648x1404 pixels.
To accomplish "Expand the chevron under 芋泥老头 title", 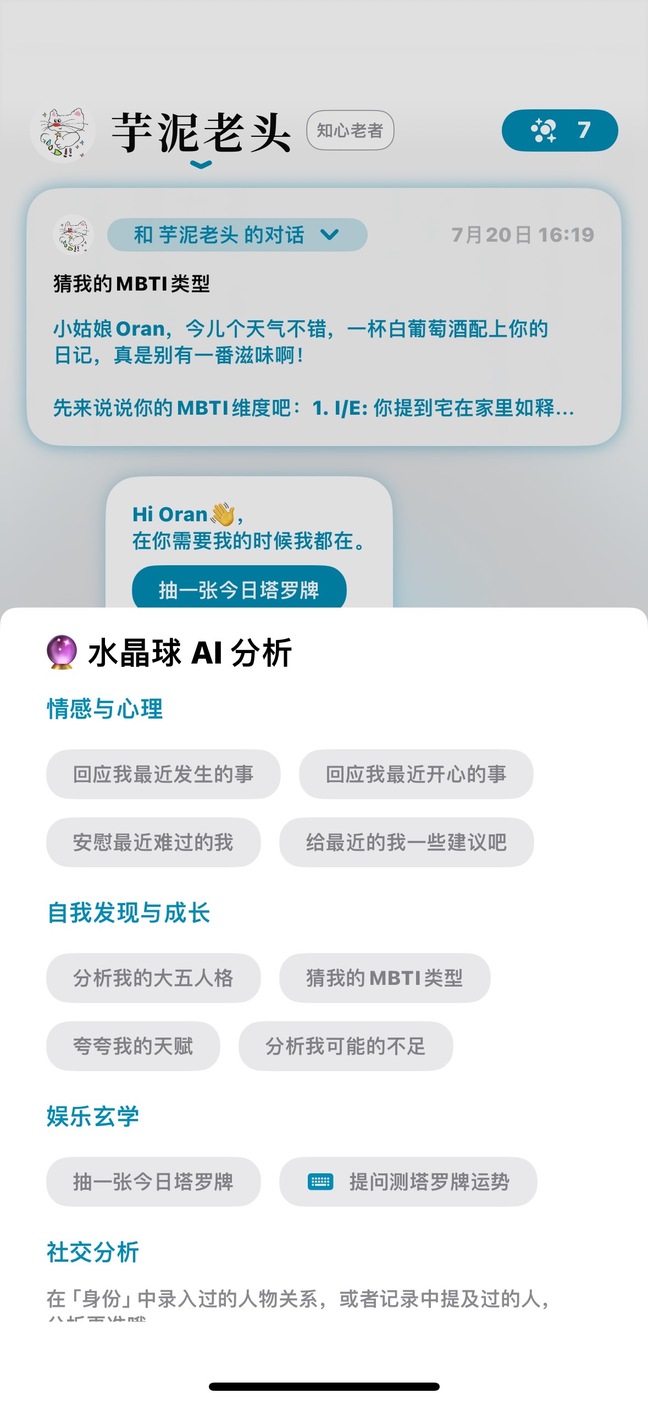I will click(x=201, y=165).
